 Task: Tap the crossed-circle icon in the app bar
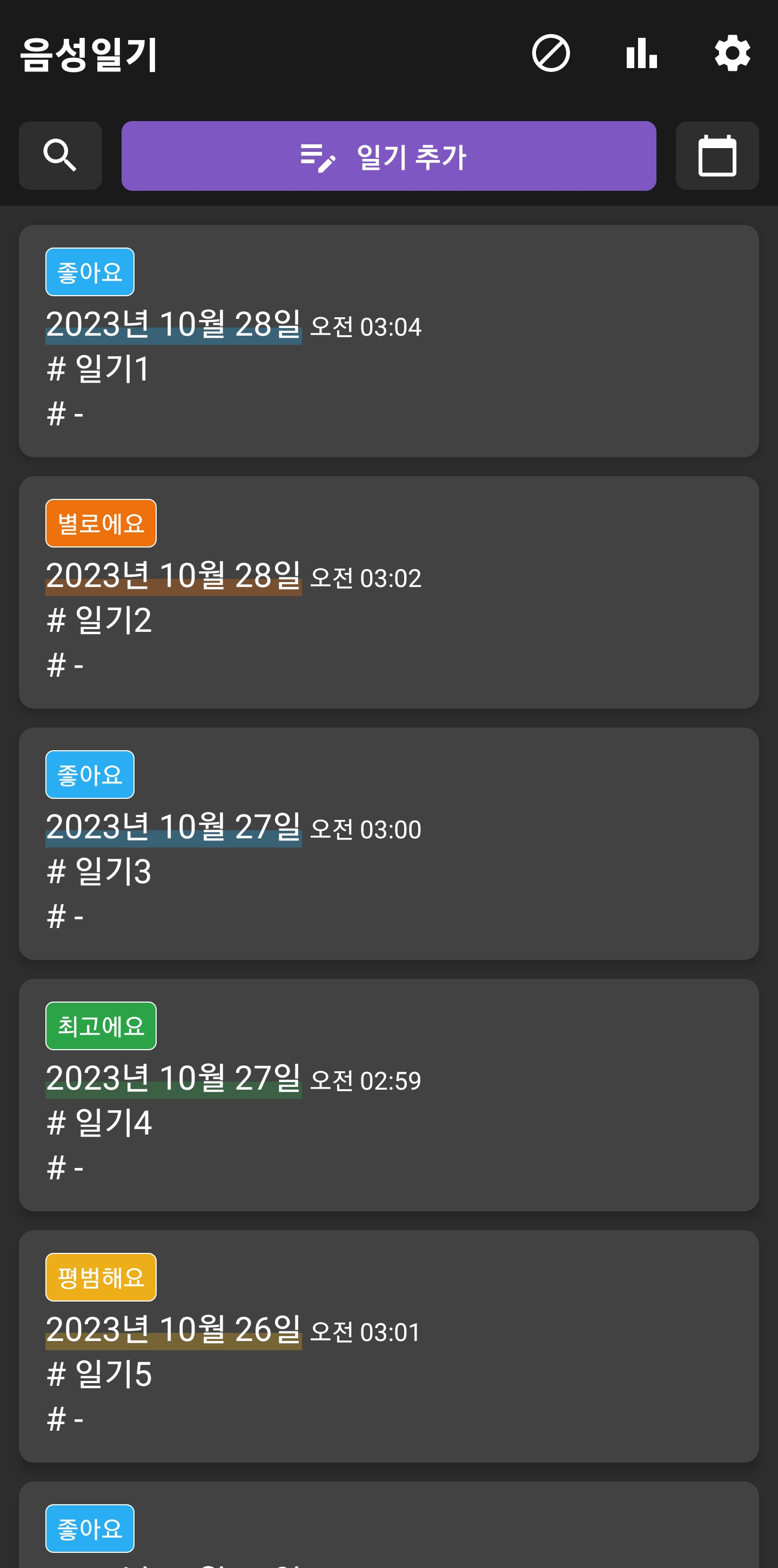click(x=551, y=54)
